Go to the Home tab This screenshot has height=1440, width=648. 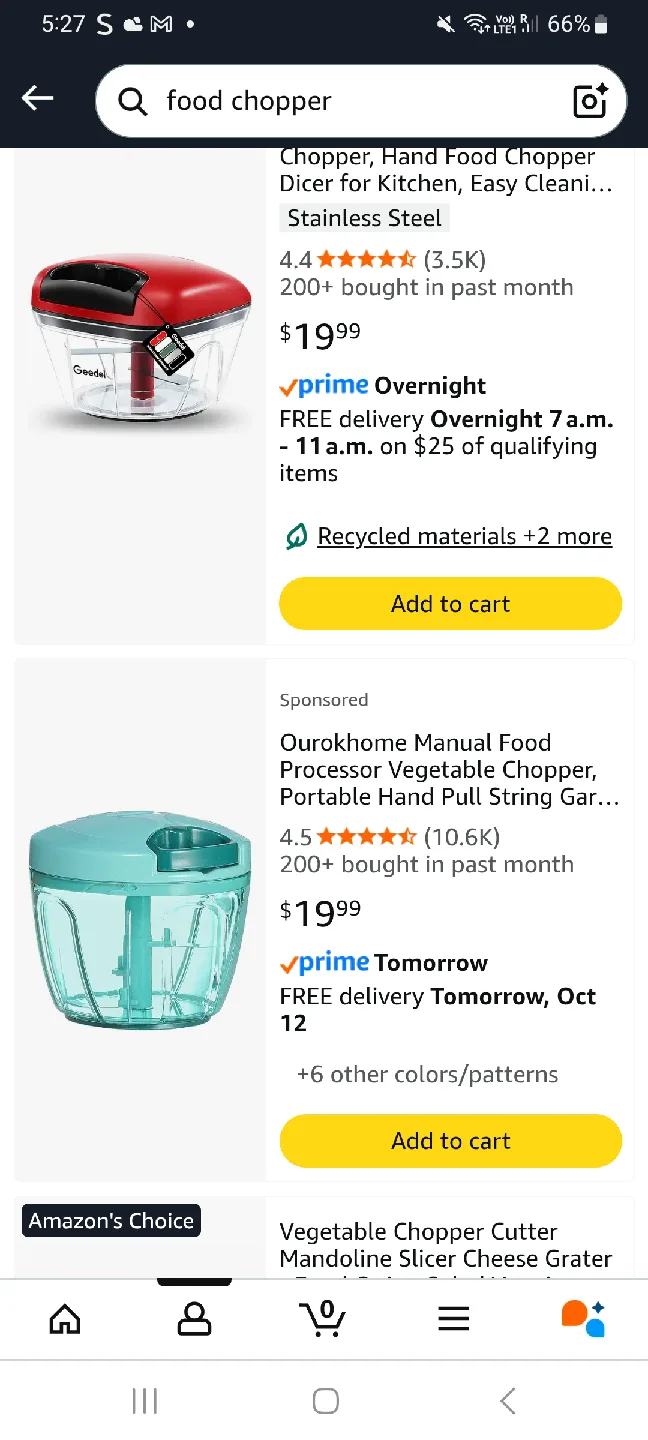pyautogui.click(x=65, y=1319)
